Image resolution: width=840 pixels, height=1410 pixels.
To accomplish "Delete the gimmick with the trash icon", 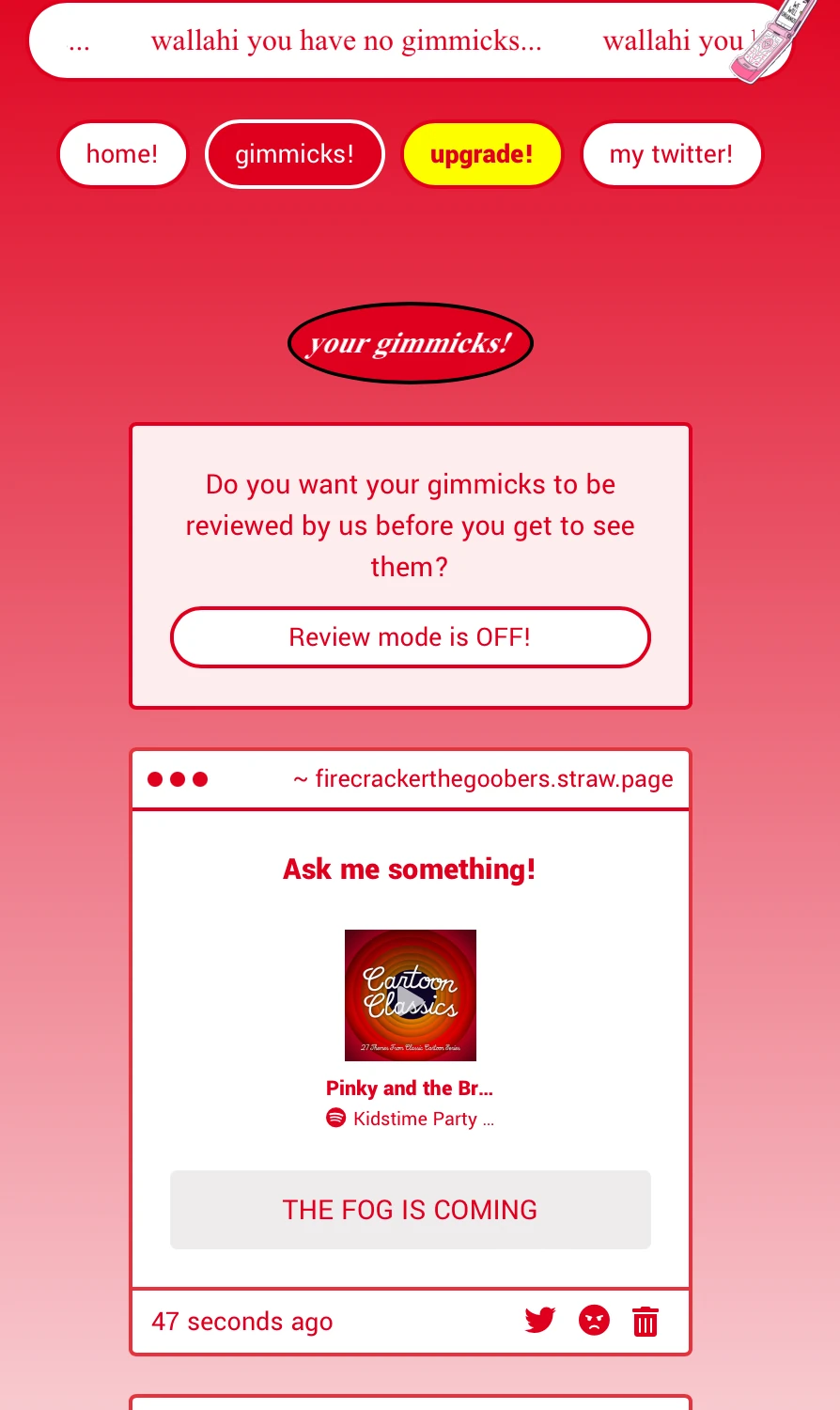I will point(646,1321).
